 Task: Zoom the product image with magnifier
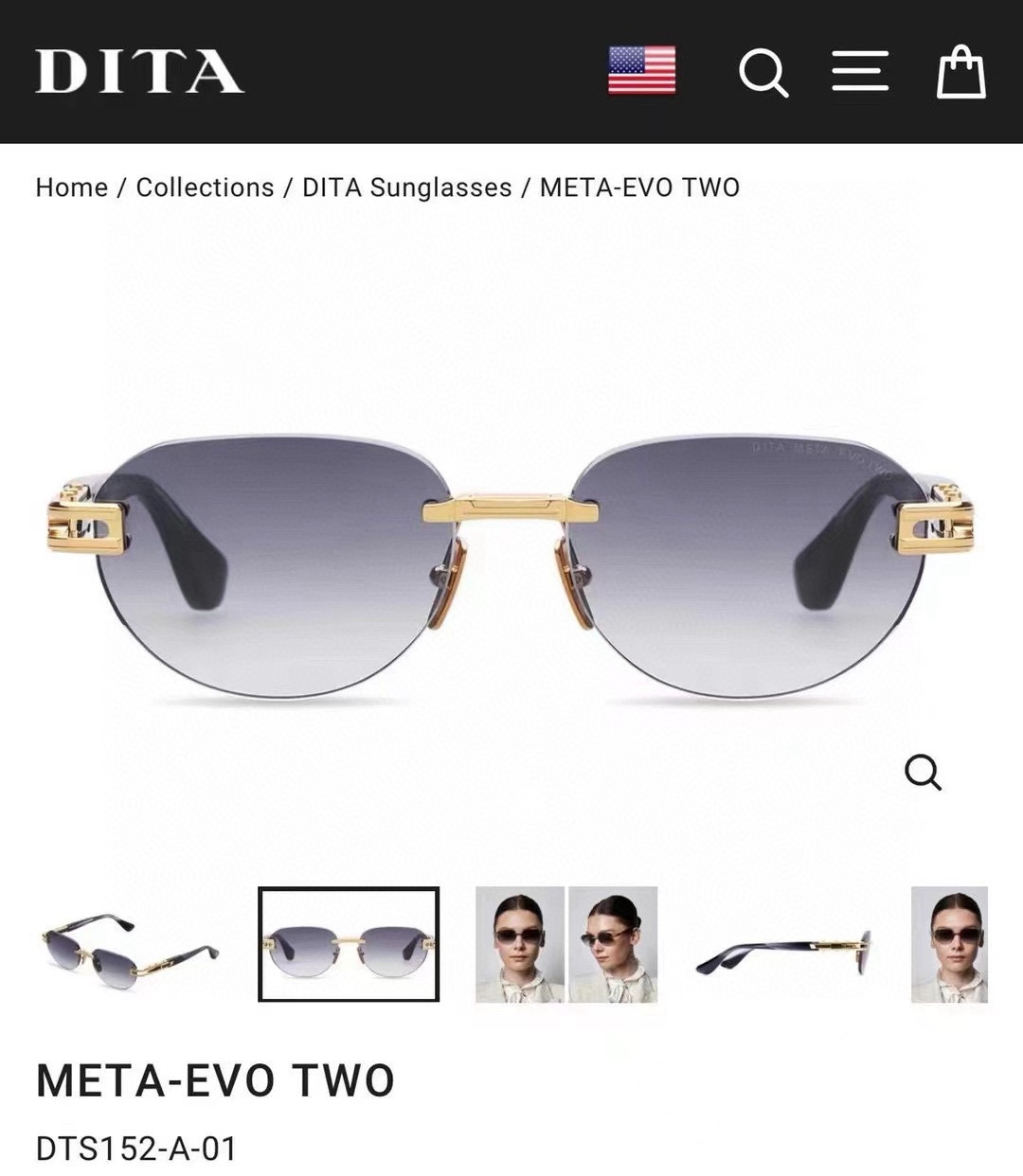[923, 773]
